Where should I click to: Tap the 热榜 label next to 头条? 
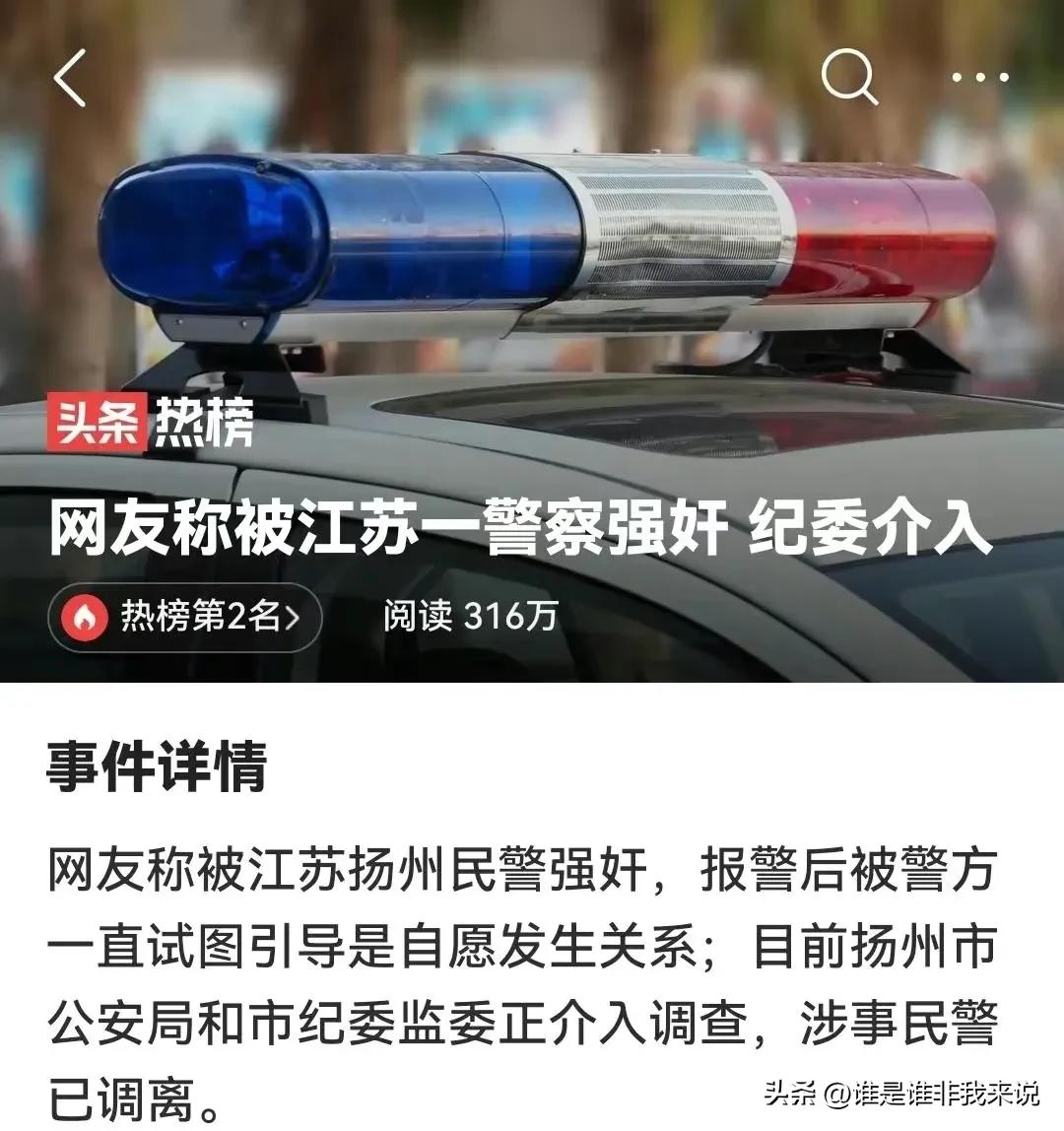tap(202, 424)
